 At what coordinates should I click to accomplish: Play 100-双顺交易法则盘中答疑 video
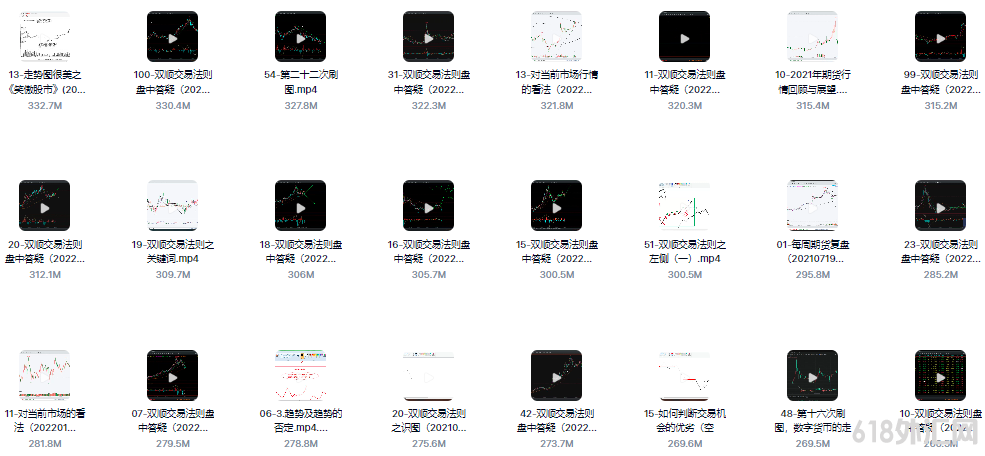[172, 37]
